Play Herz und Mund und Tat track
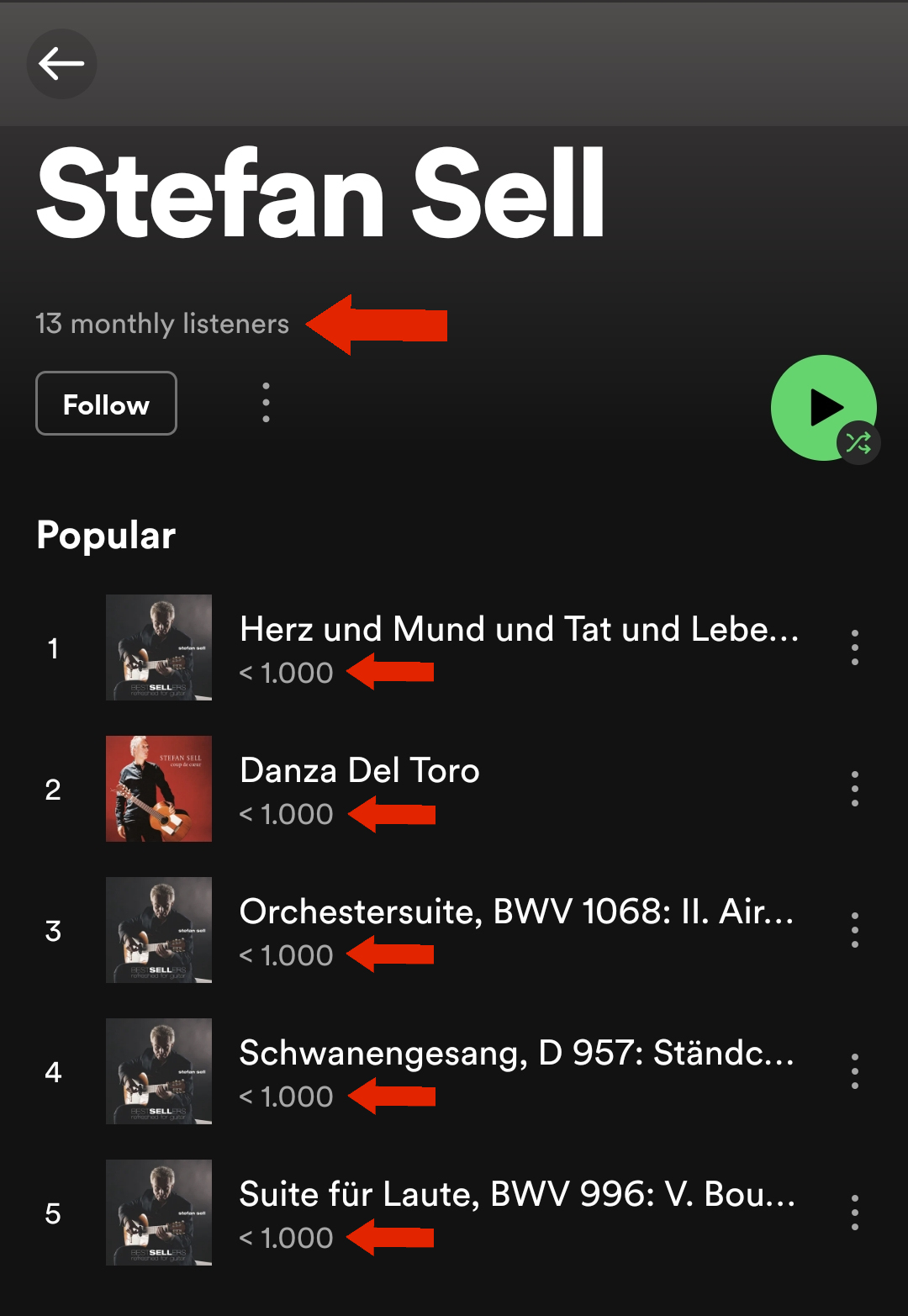This screenshot has width=908, height=1316. 518,630
